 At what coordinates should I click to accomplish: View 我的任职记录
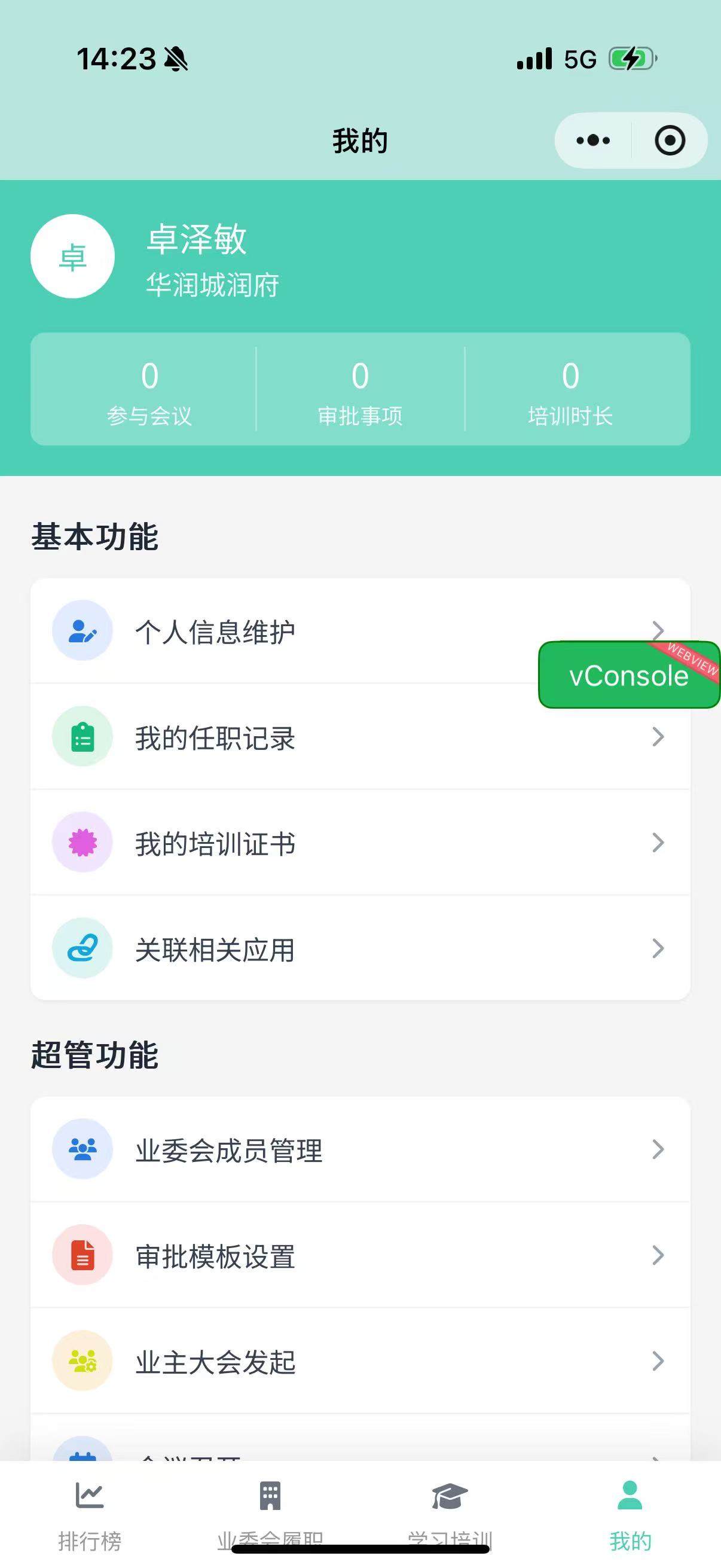(x=360, y=737)
